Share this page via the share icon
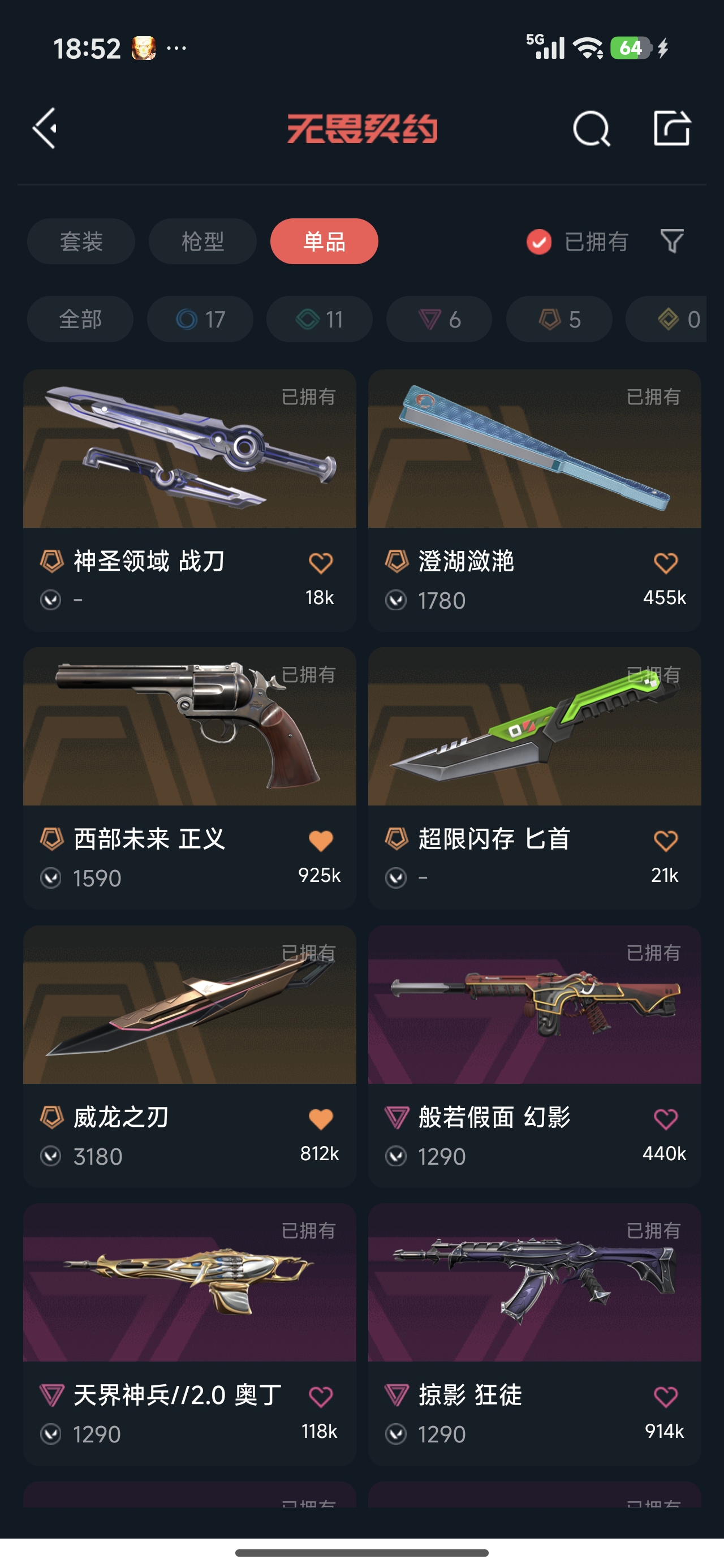Image resolution: width=724 pixels, height=1568 pixels. (x=671, y=128)
